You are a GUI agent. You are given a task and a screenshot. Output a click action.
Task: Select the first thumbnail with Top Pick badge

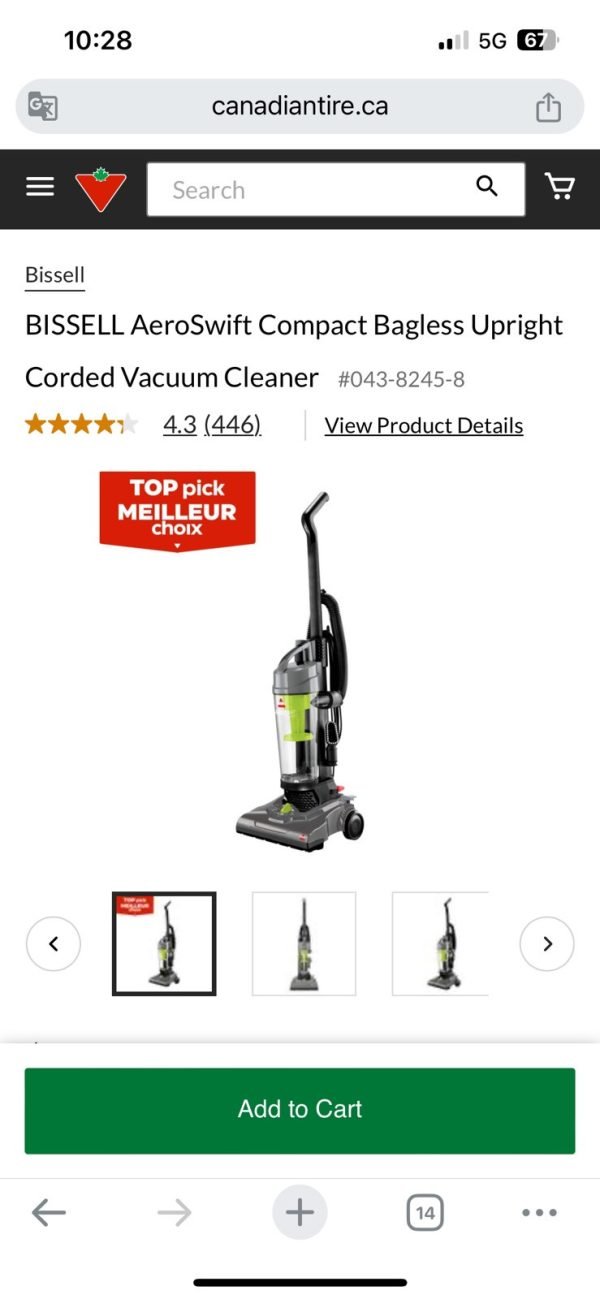coord(164,943)
